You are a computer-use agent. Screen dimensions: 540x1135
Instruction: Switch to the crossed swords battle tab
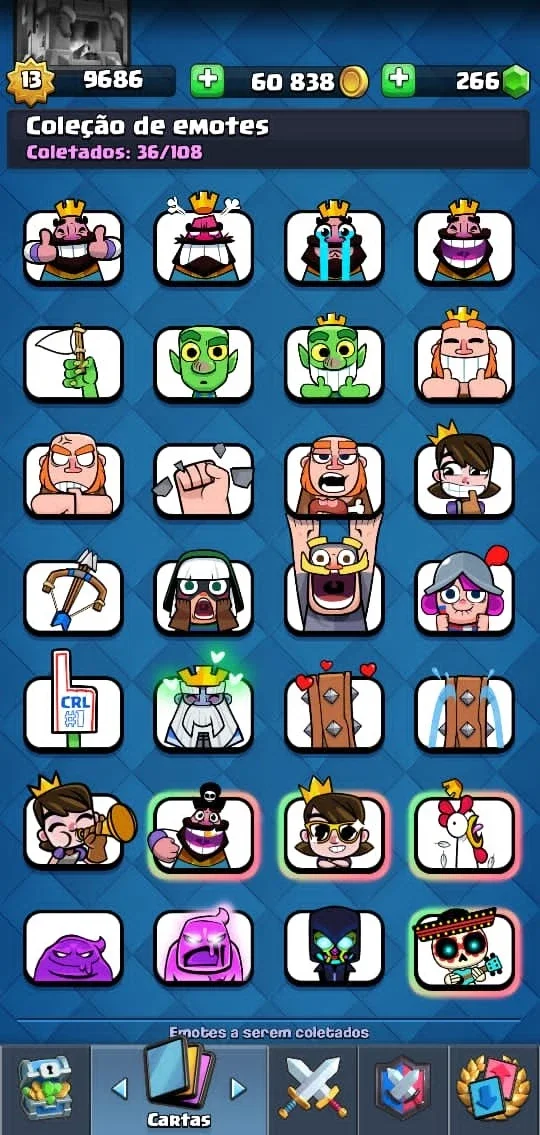(313, 1089)
